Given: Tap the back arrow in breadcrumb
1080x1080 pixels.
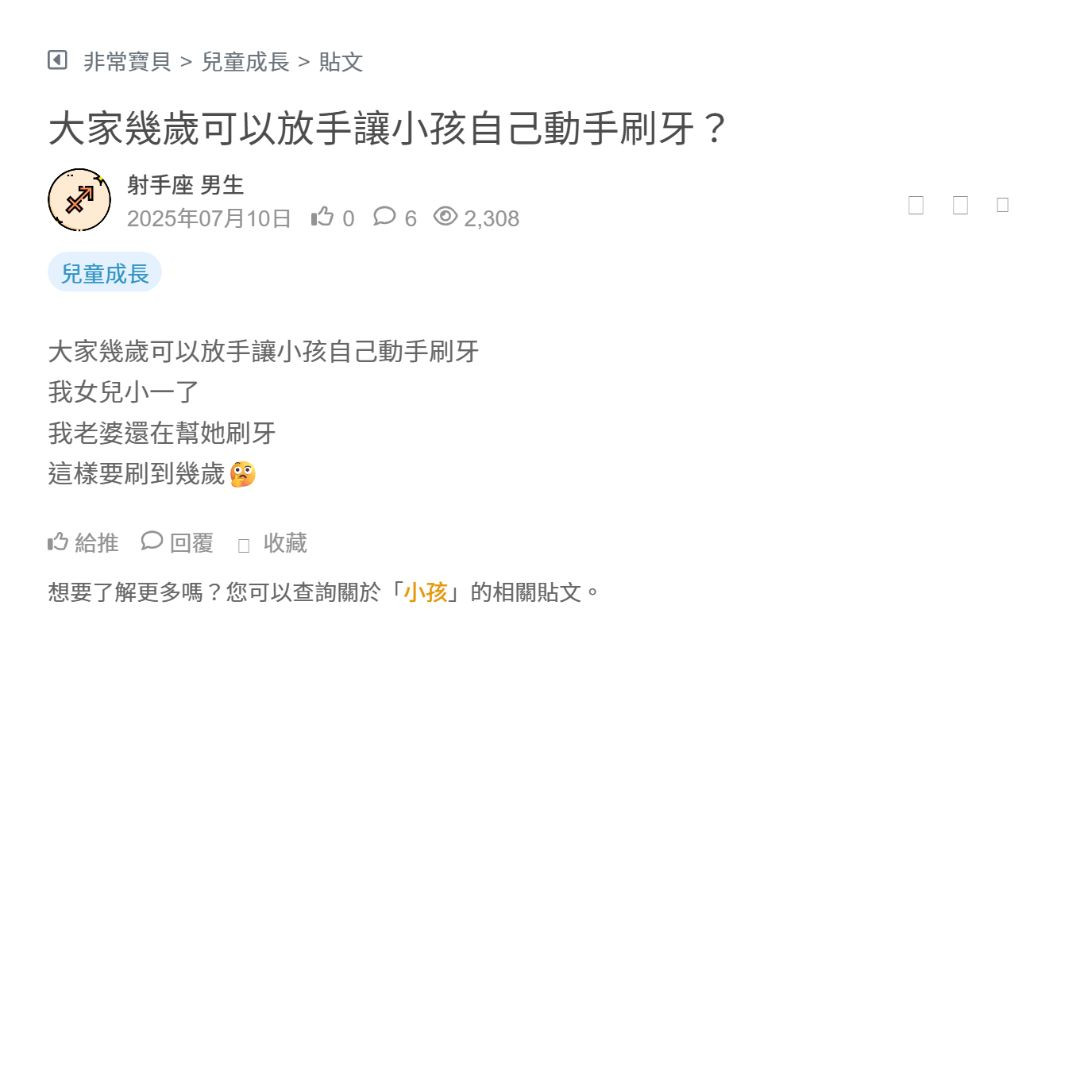Looking at the screenshot, I should click(x=58, y=61).
